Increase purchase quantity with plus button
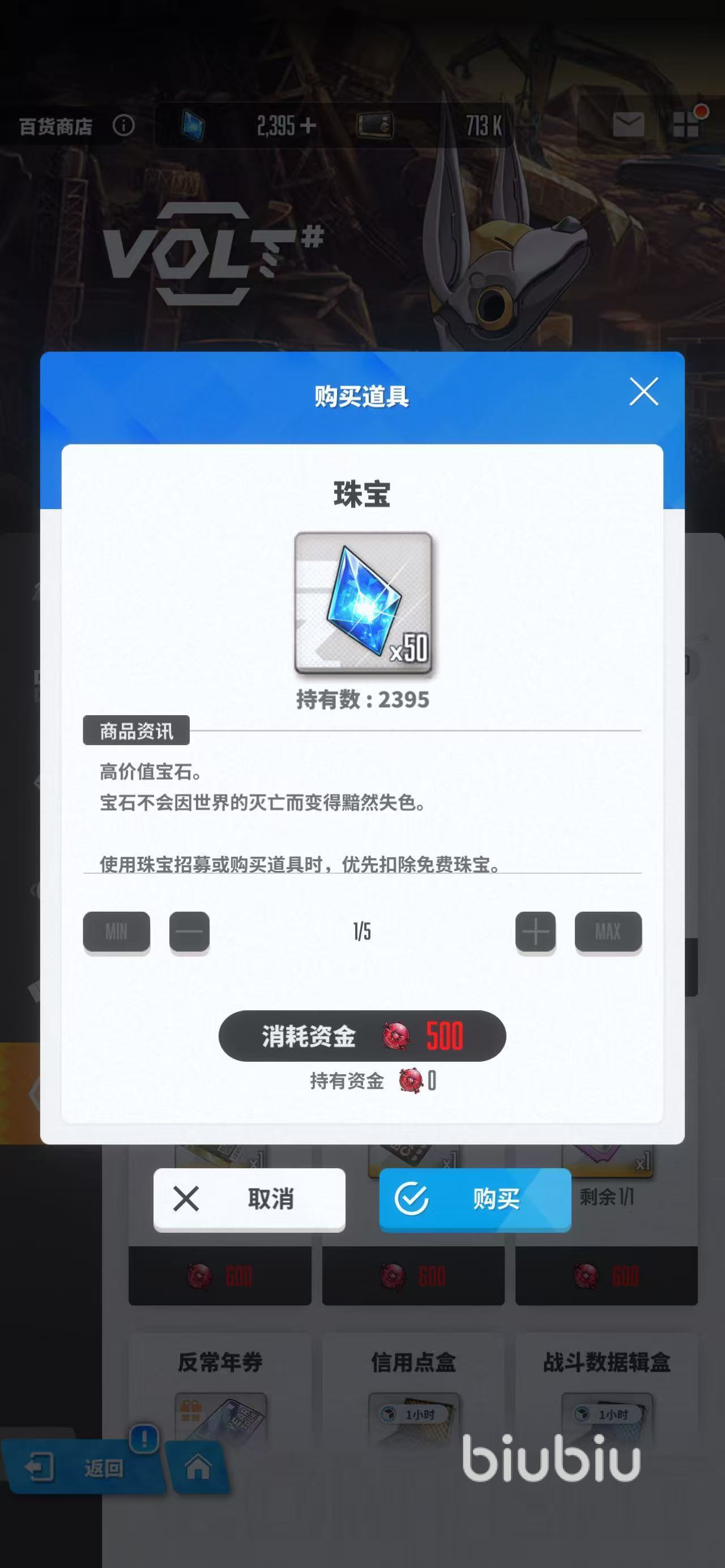This screenshot has width=725, height=1568. tap(535, 931)
